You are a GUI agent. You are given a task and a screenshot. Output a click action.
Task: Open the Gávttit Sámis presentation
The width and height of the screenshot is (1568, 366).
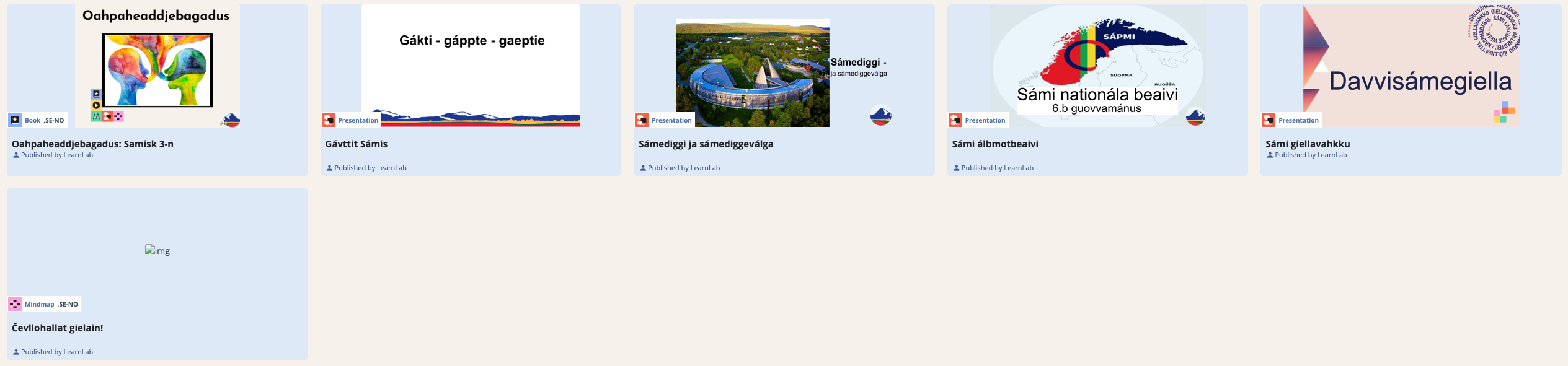[356, 144]
